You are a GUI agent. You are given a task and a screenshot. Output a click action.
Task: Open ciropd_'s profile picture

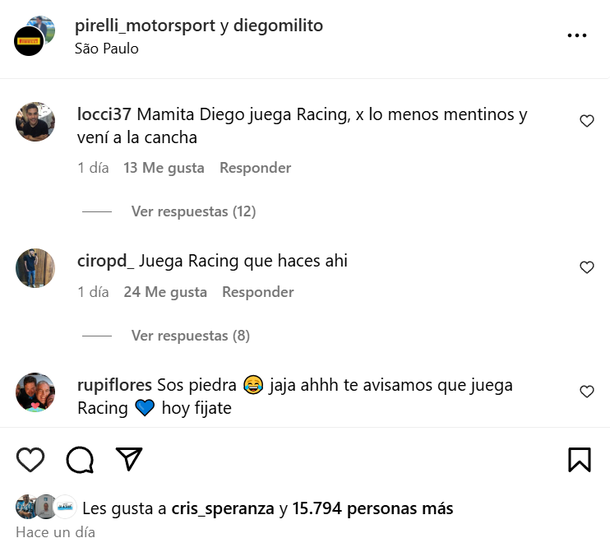tap(35, 268)
